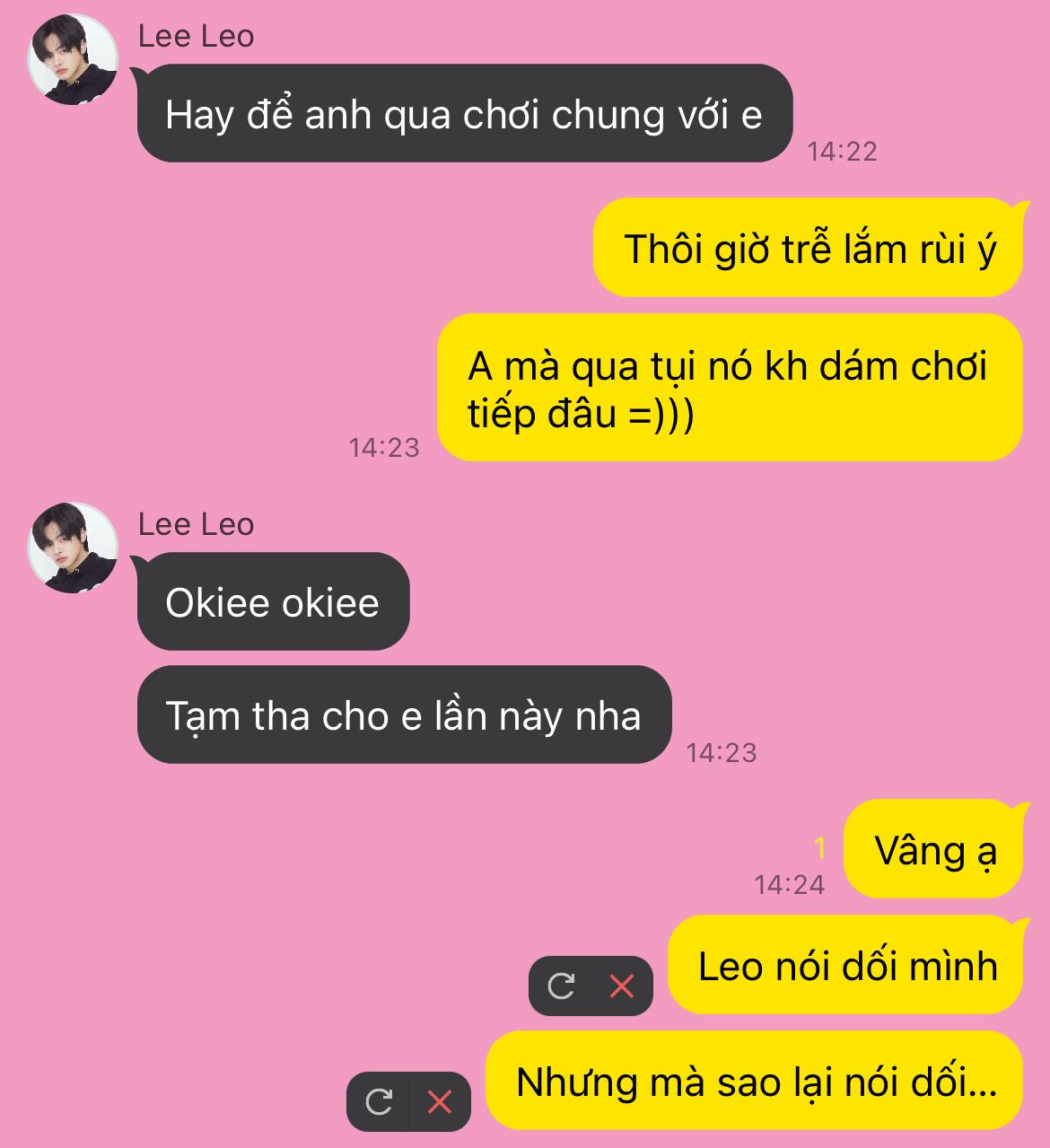Image resolution: width=1050 pixels, height=1148 pixels.
Task: Resend the message "Leo nói dối mình"
Action: point(561,986)
